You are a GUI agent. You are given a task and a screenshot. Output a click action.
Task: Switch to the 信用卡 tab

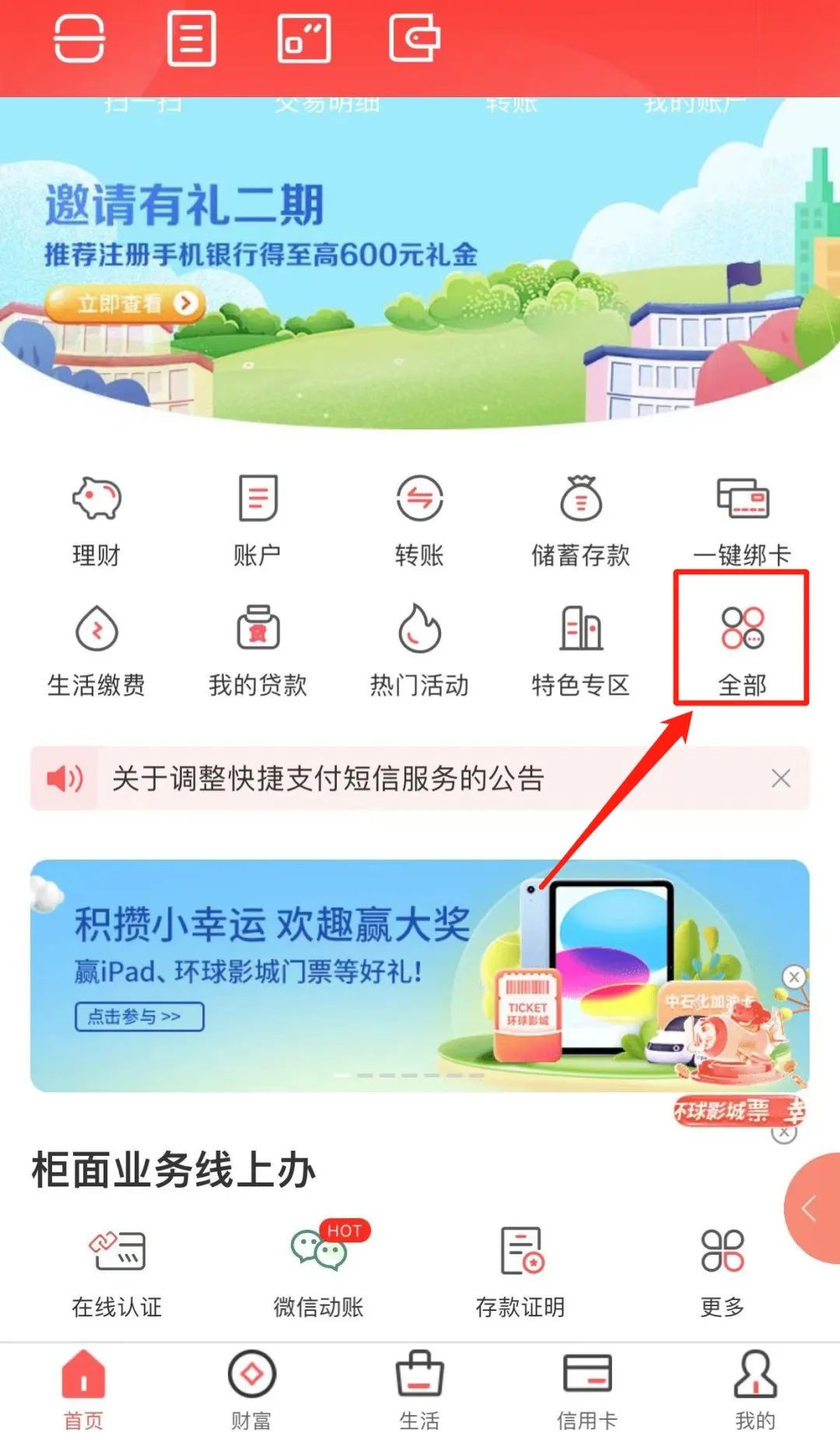(x=587, y=1389)
